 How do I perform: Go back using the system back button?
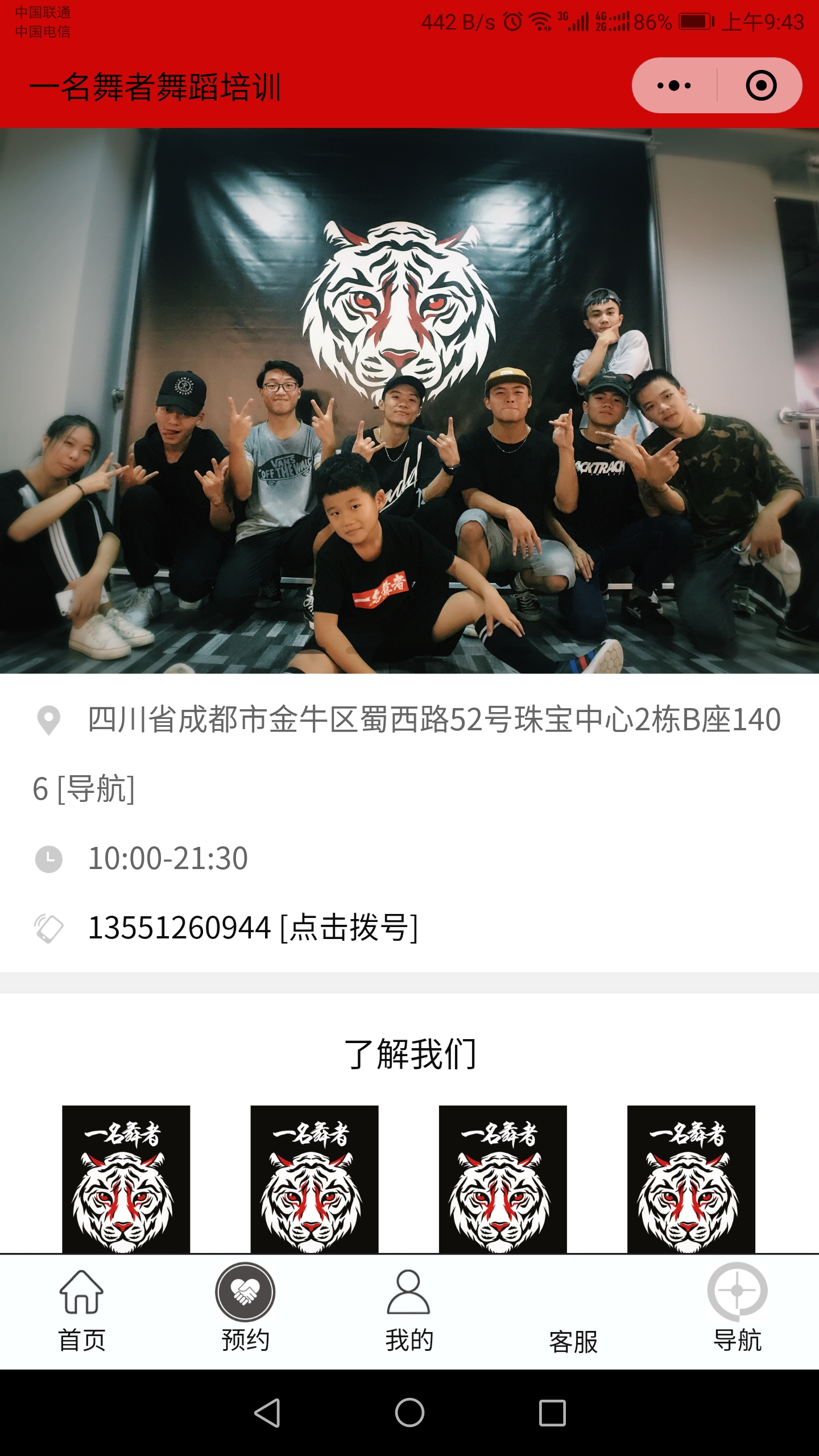267,1413
